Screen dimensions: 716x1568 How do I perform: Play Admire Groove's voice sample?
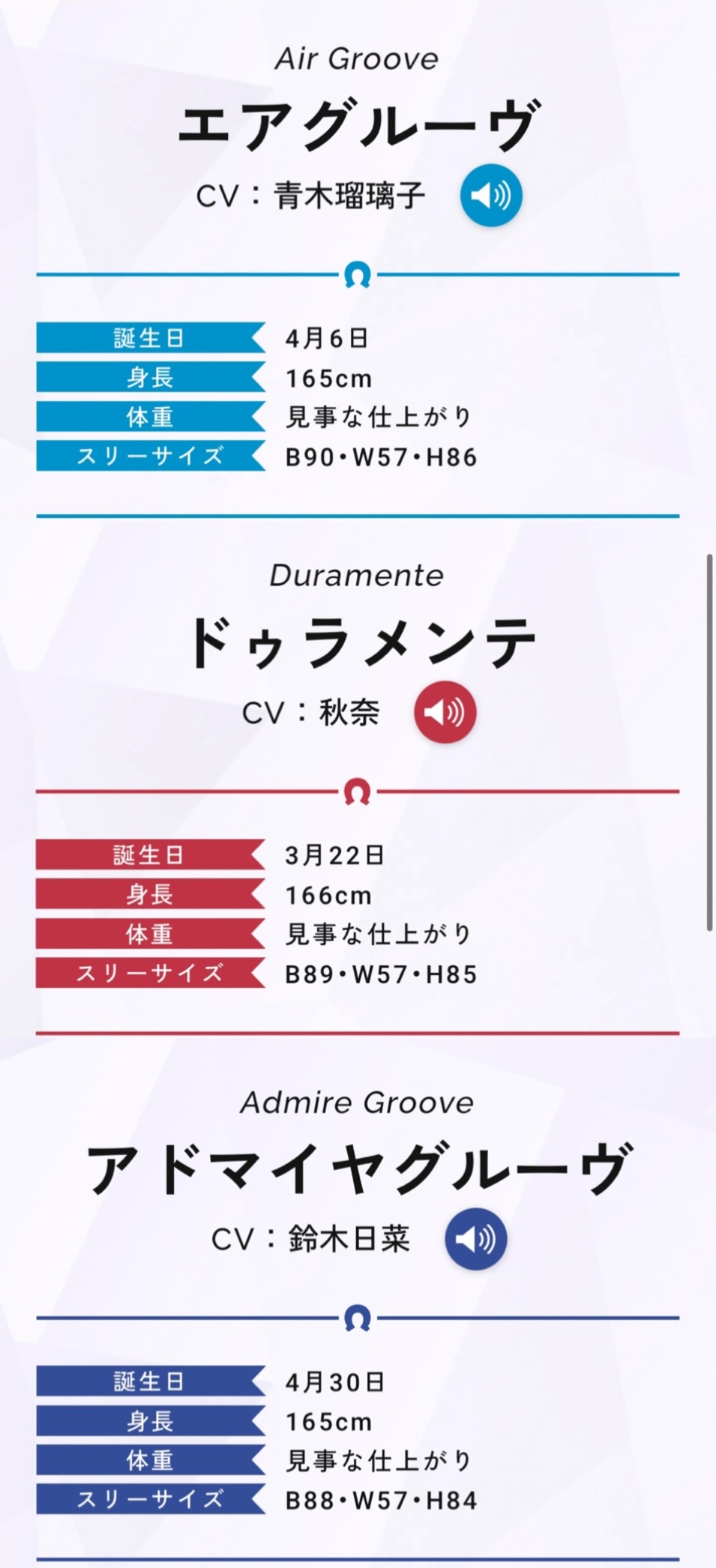(475, 1239)
